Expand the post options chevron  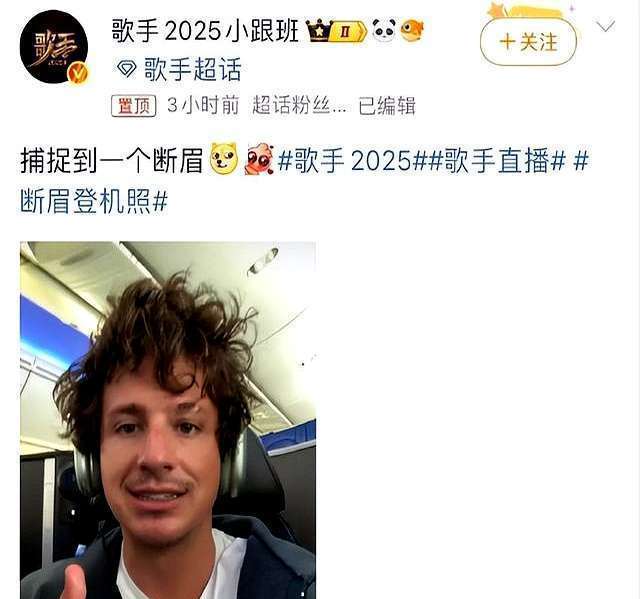pos(606,27)
